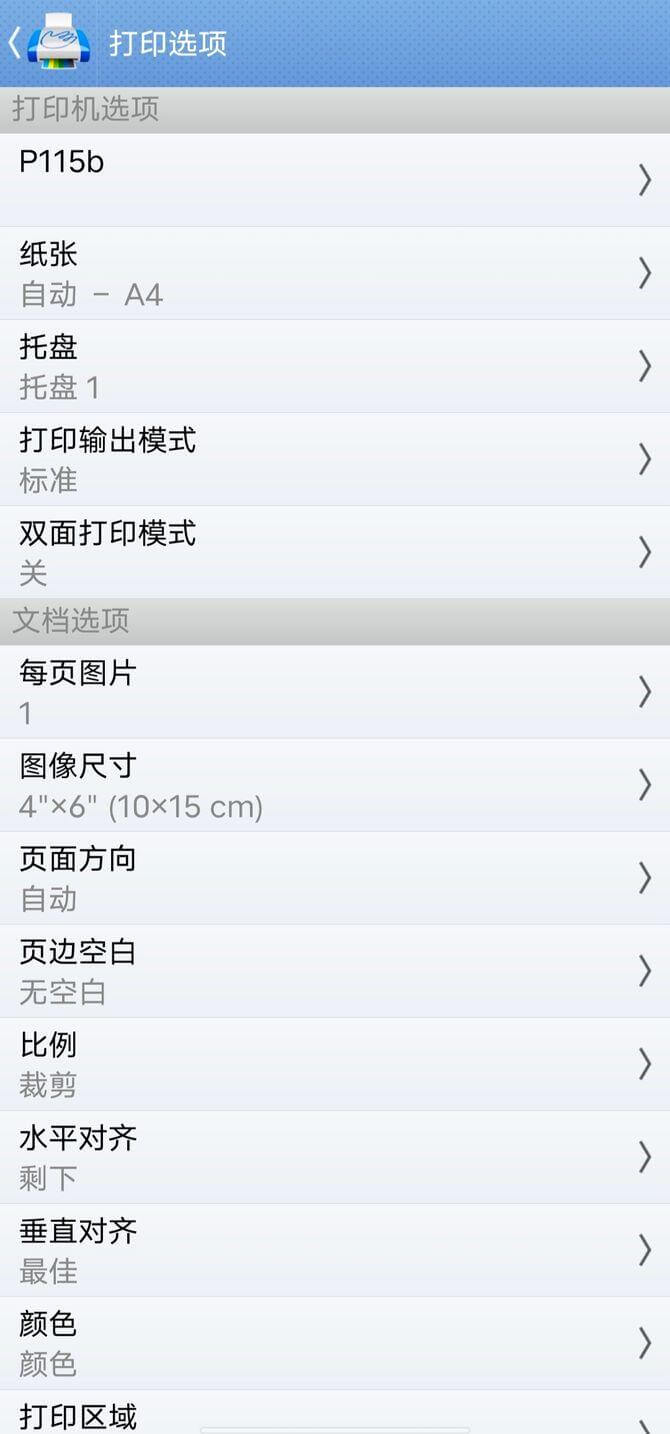The width and height of the screenshot is (670, 1434).
Task: Open 比例 scaling setting
Action: 335,1064
